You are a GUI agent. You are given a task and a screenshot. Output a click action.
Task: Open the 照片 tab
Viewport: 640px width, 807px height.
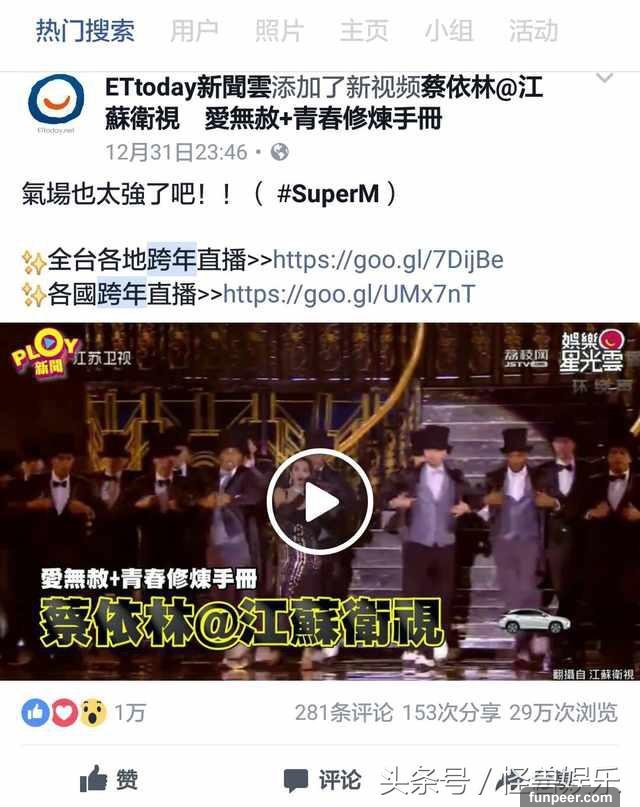click(279, 31)
